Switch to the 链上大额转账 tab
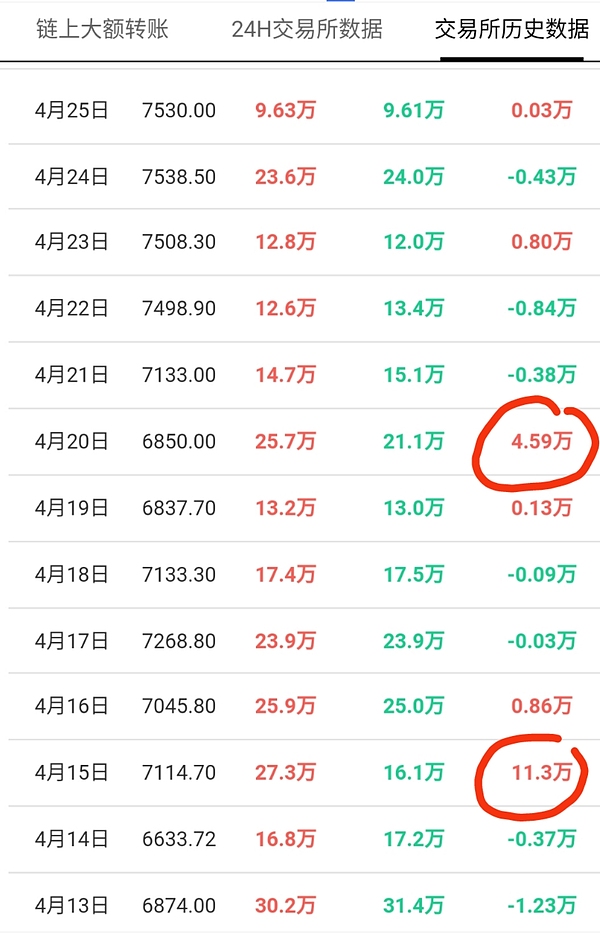Screen dimensions: 600x934 (x=101, y=29)
